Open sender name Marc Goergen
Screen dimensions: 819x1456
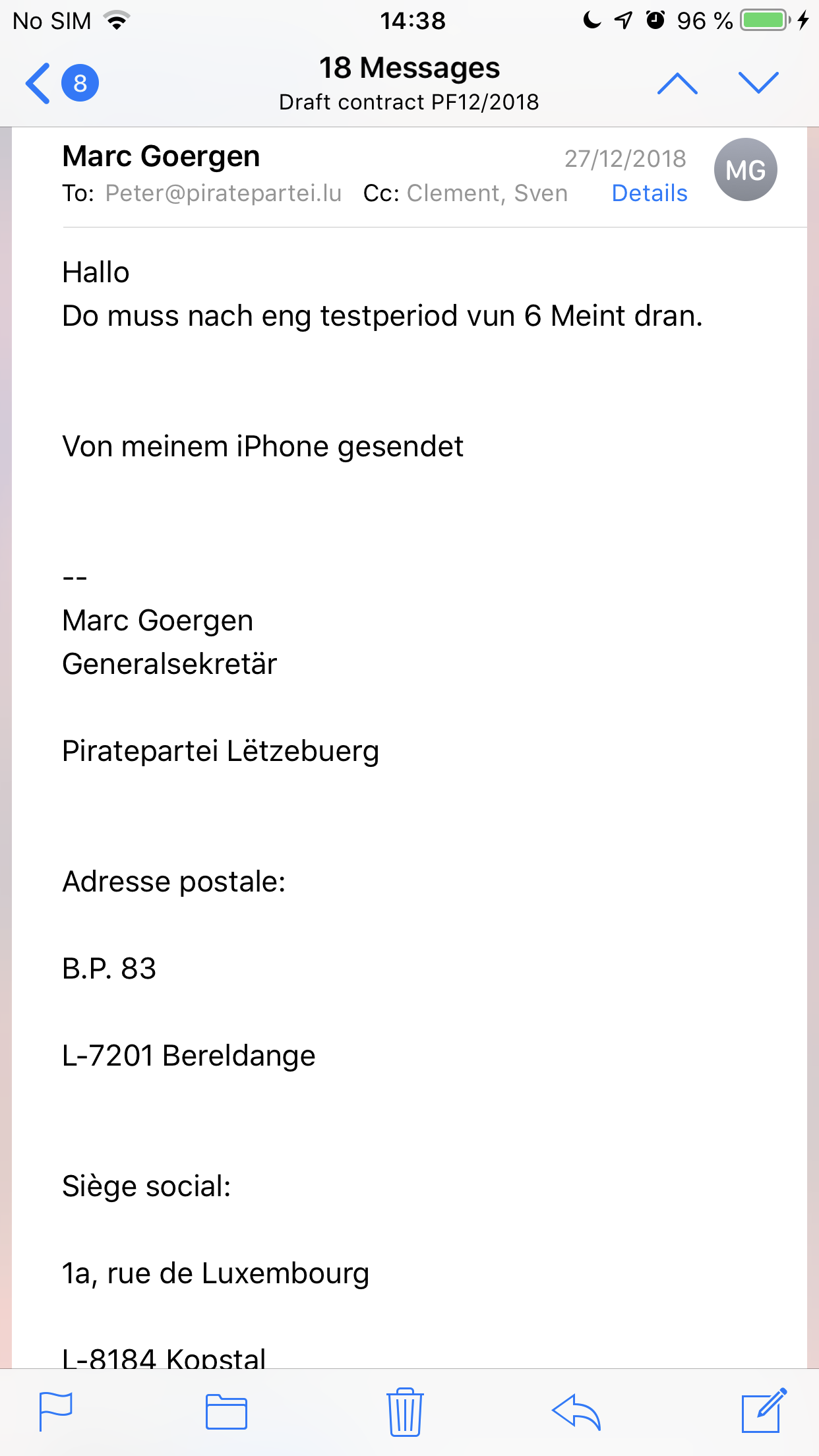point(161,157)
